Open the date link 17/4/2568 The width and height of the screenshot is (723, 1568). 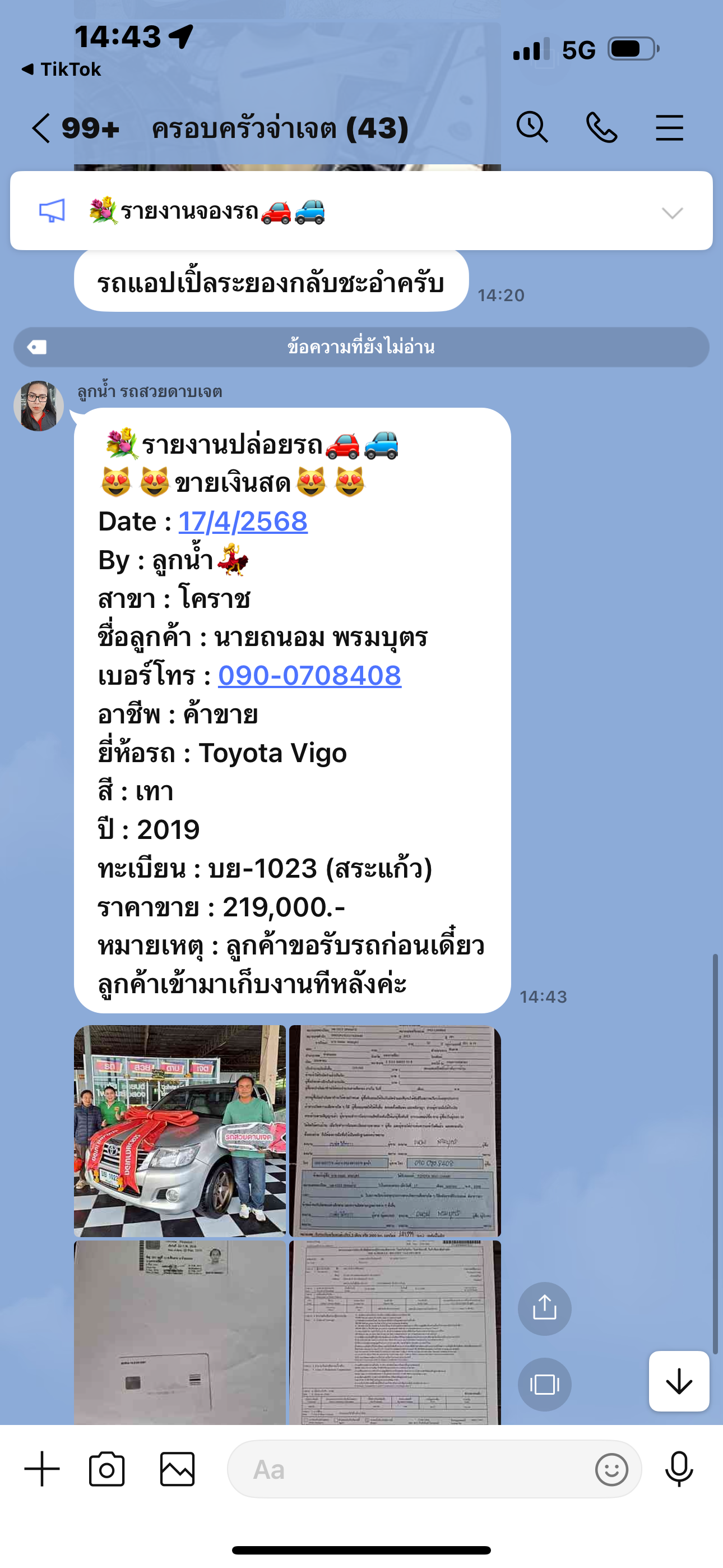(x=243, y=522)
